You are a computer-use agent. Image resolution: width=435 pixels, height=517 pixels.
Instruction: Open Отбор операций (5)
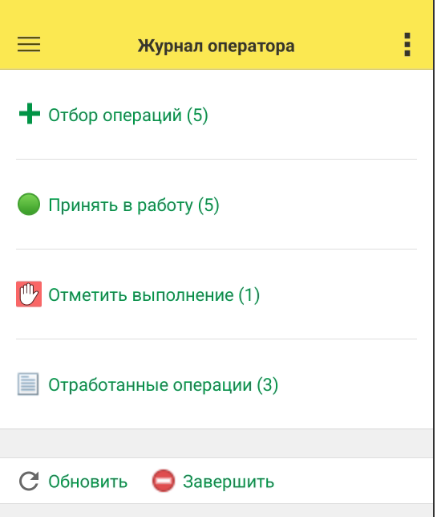pyautogui.click(x=216, y=115)
